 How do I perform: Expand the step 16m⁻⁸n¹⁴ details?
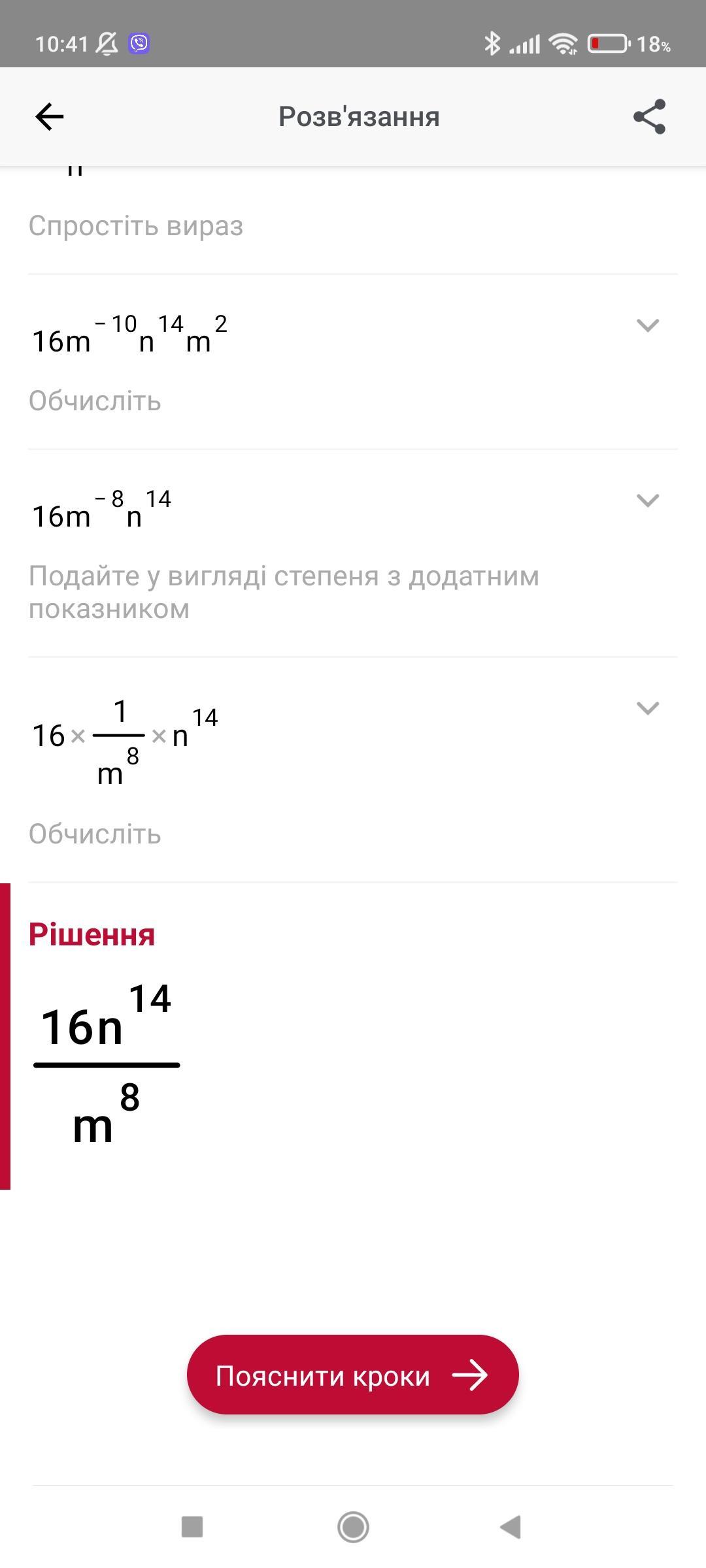tap(647, 500)
